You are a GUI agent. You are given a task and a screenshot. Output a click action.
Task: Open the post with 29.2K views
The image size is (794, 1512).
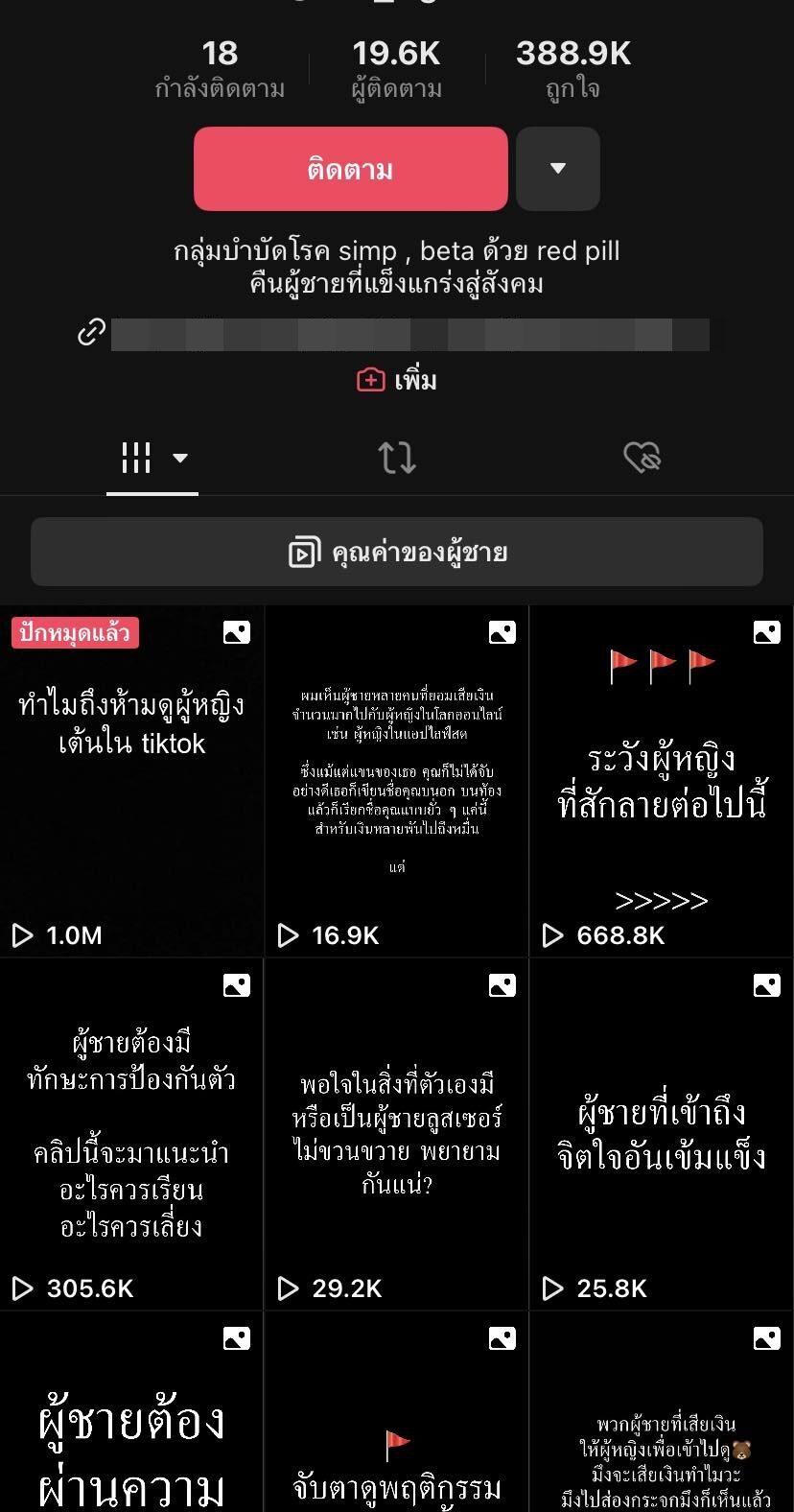pyautogui.click(x=397, y=1133)
